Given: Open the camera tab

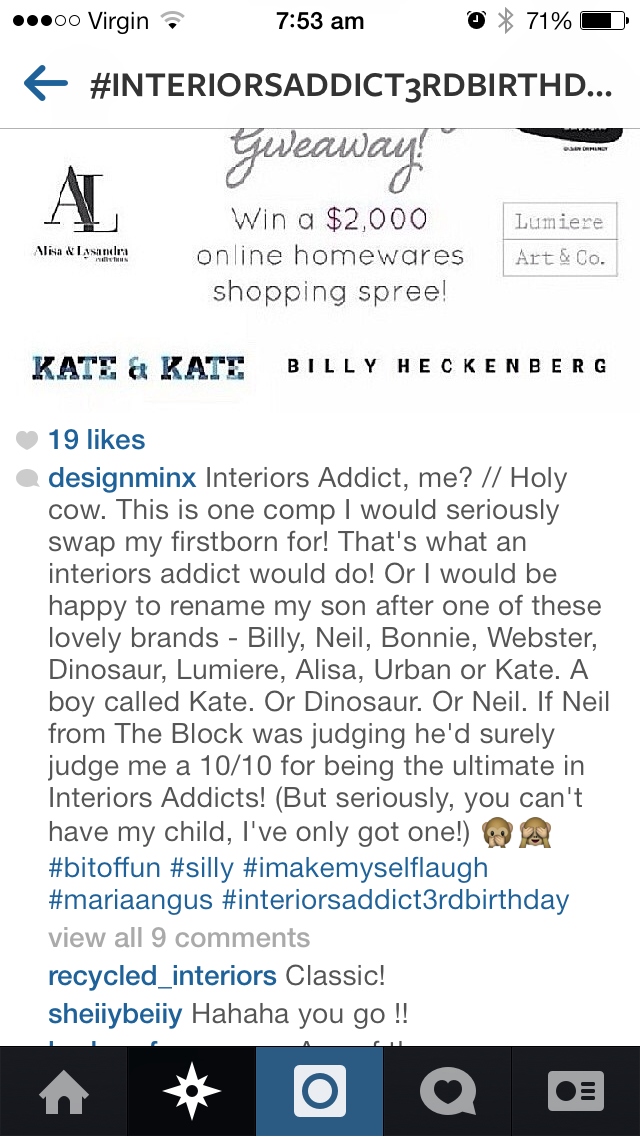Looking at the screenshot, I should click(320, 1091).
